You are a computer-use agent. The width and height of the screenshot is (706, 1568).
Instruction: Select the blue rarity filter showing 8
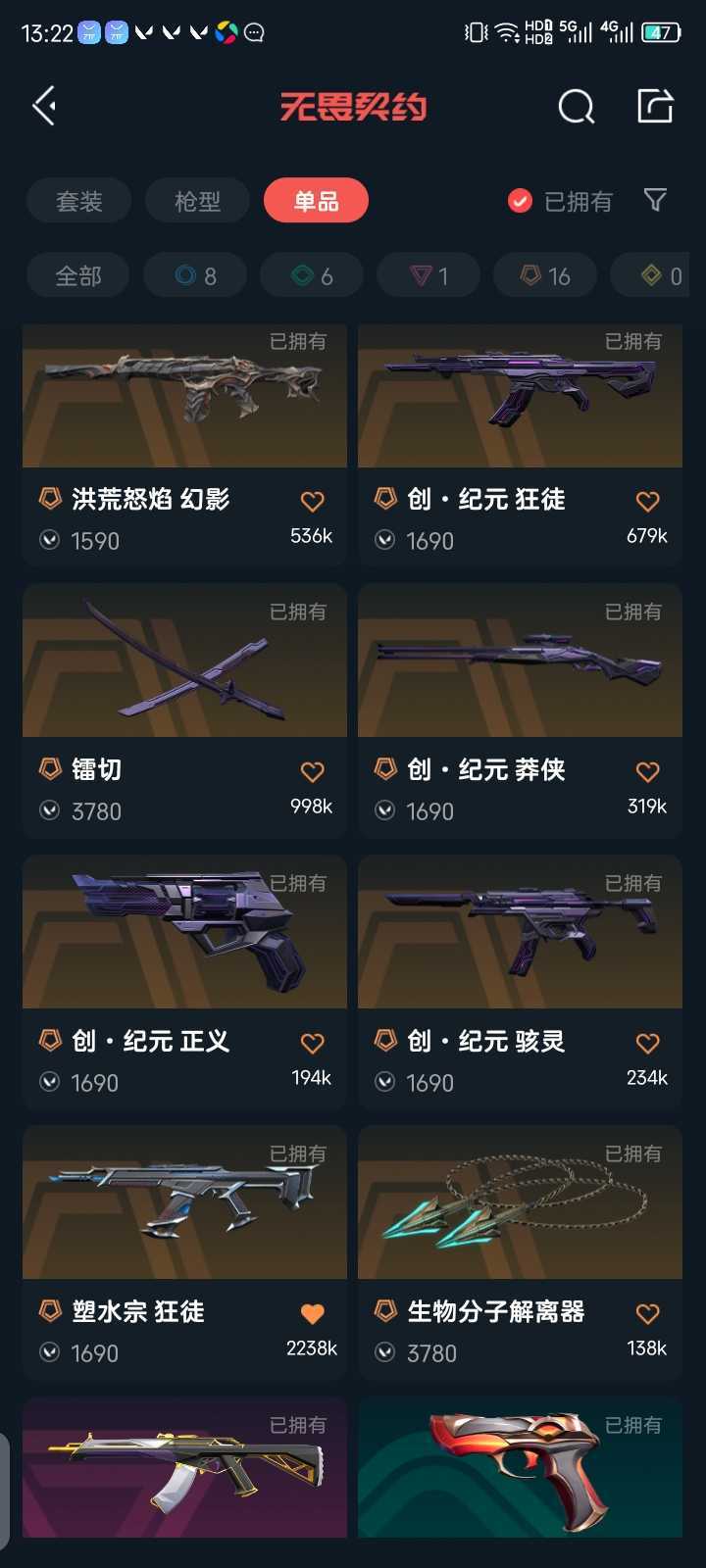point(195,275)
